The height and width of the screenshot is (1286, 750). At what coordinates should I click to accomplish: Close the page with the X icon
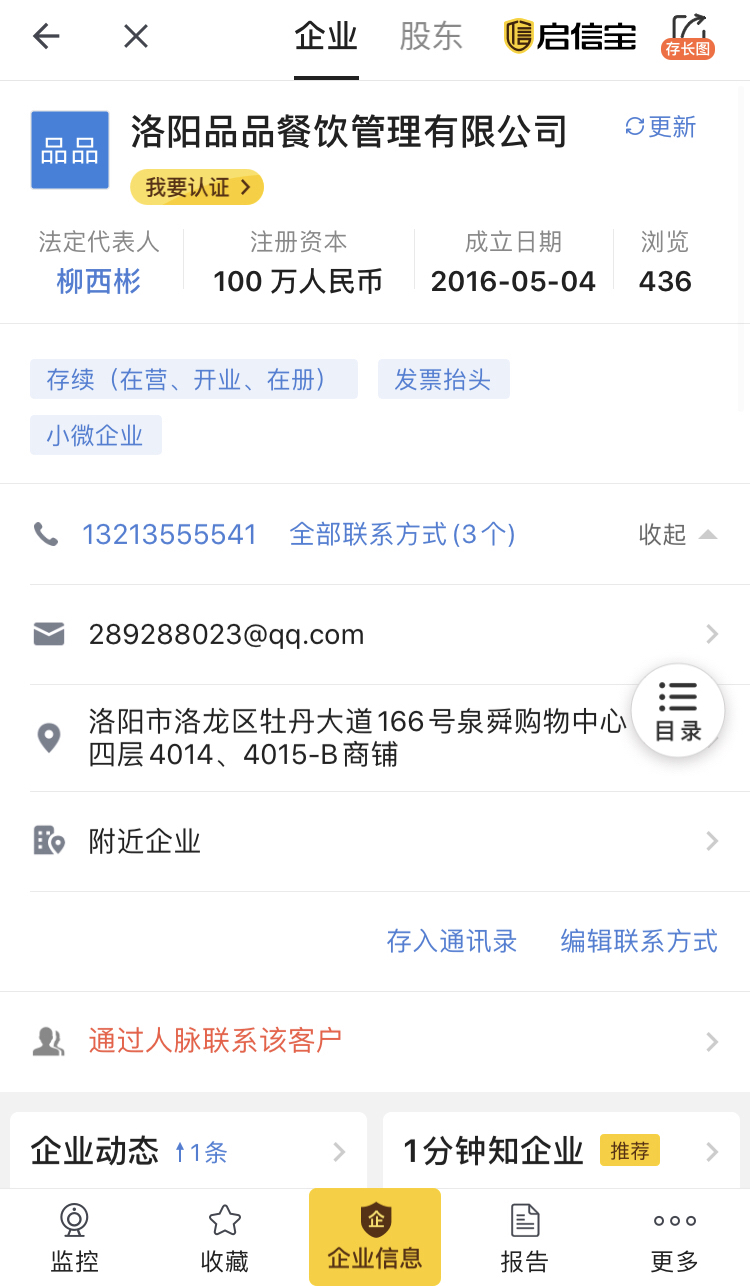coord(136,37)
